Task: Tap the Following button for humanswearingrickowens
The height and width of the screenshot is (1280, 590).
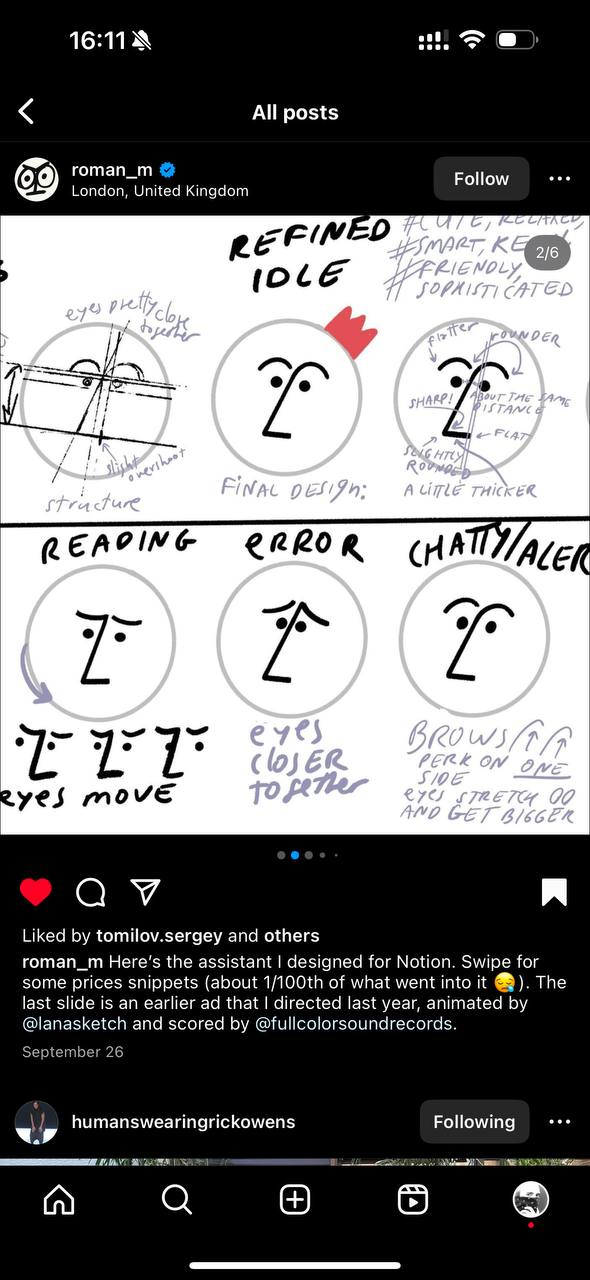Action: [x=474, y=1122]
